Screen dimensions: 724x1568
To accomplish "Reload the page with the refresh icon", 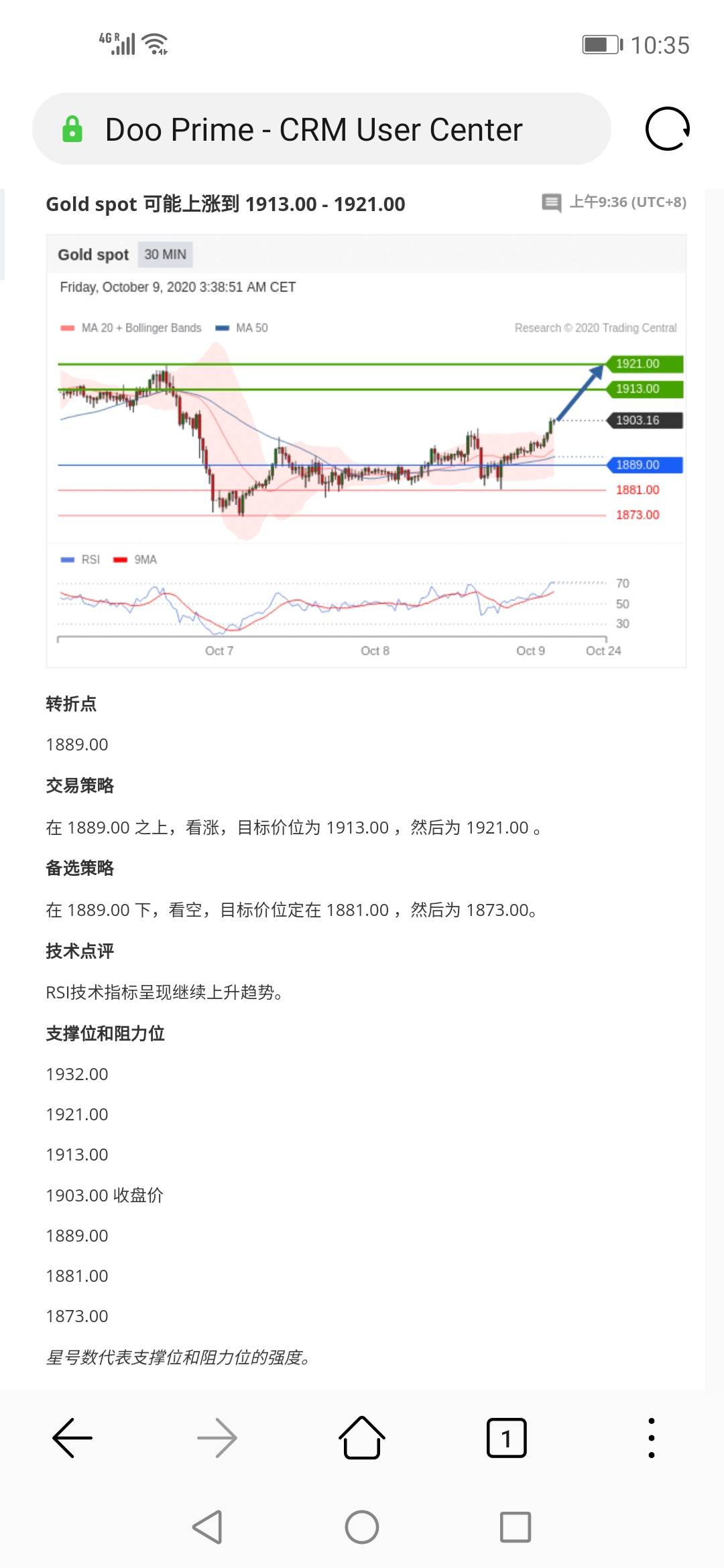I will 668,129.
